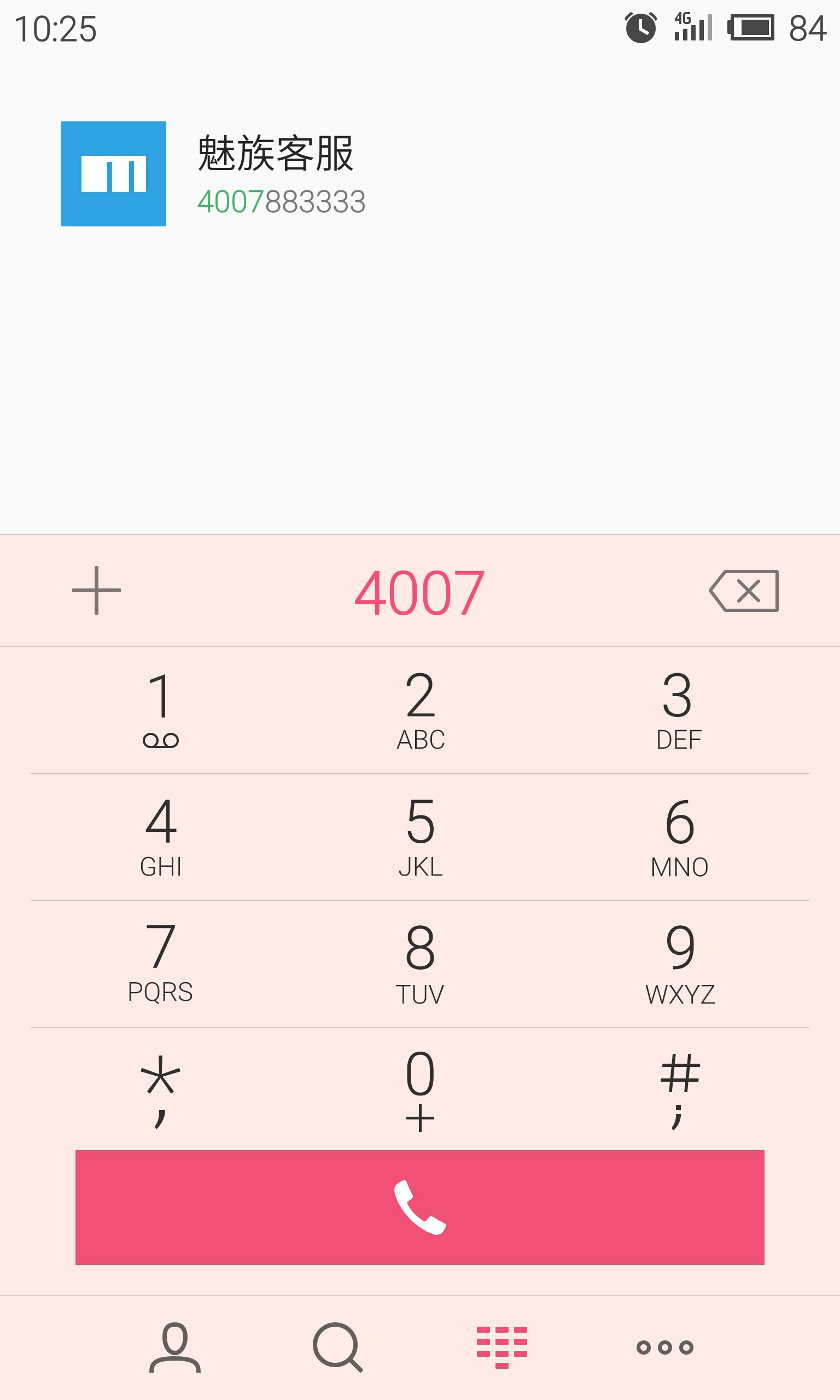Tap the 5 JKL key

(420, 836)
